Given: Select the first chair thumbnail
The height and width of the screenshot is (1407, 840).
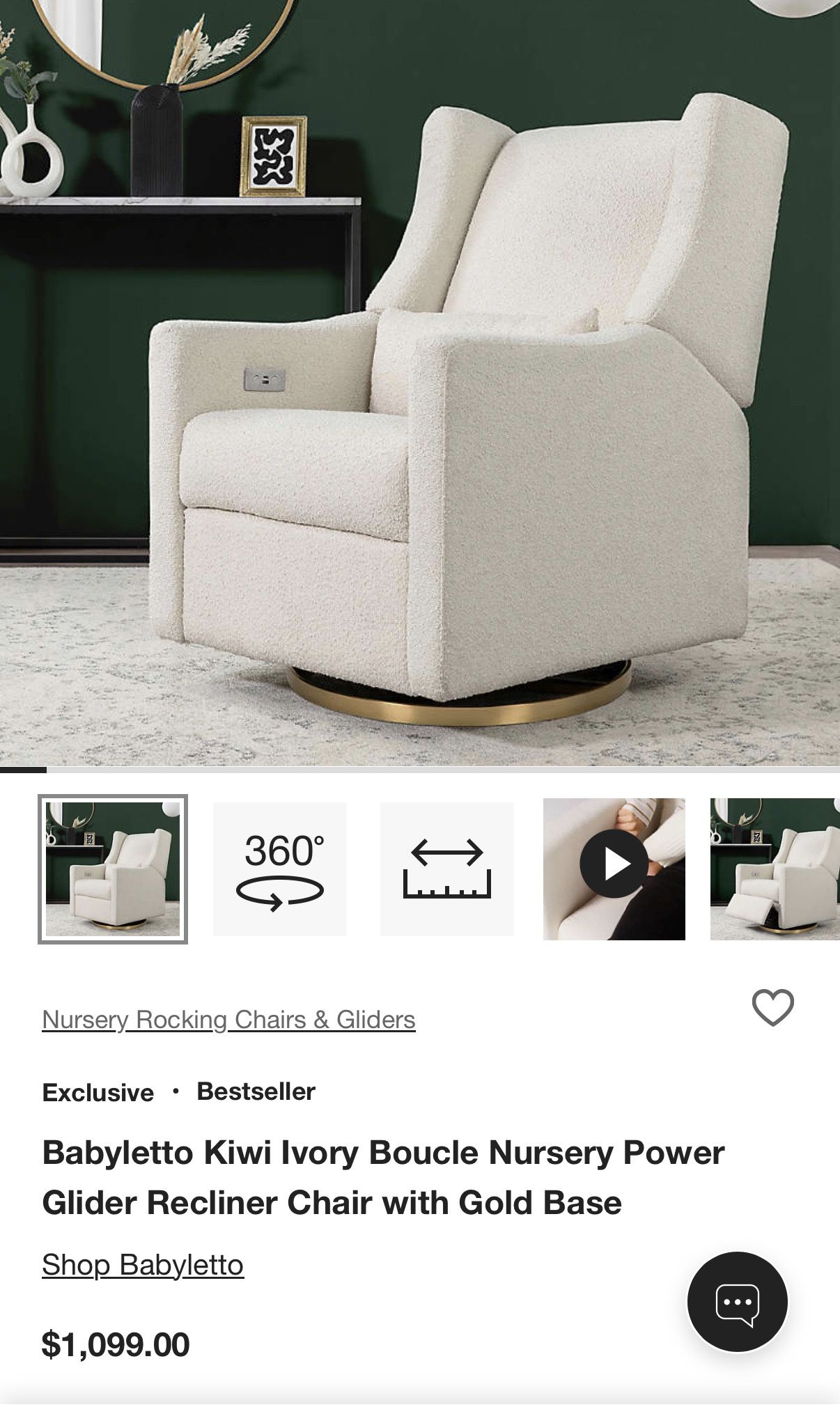Looking at the screenshot, I should (x=113, y=869).
